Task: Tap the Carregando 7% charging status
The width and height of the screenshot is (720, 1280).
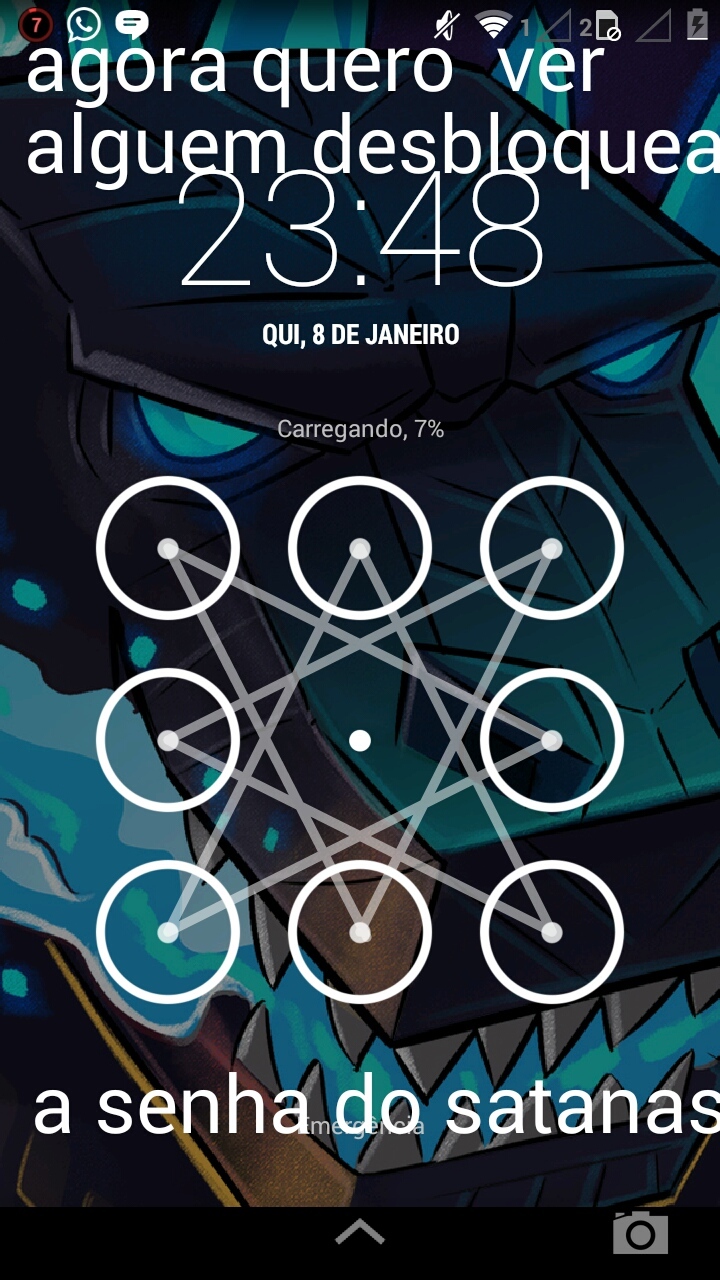Action: tap(360, 432)
